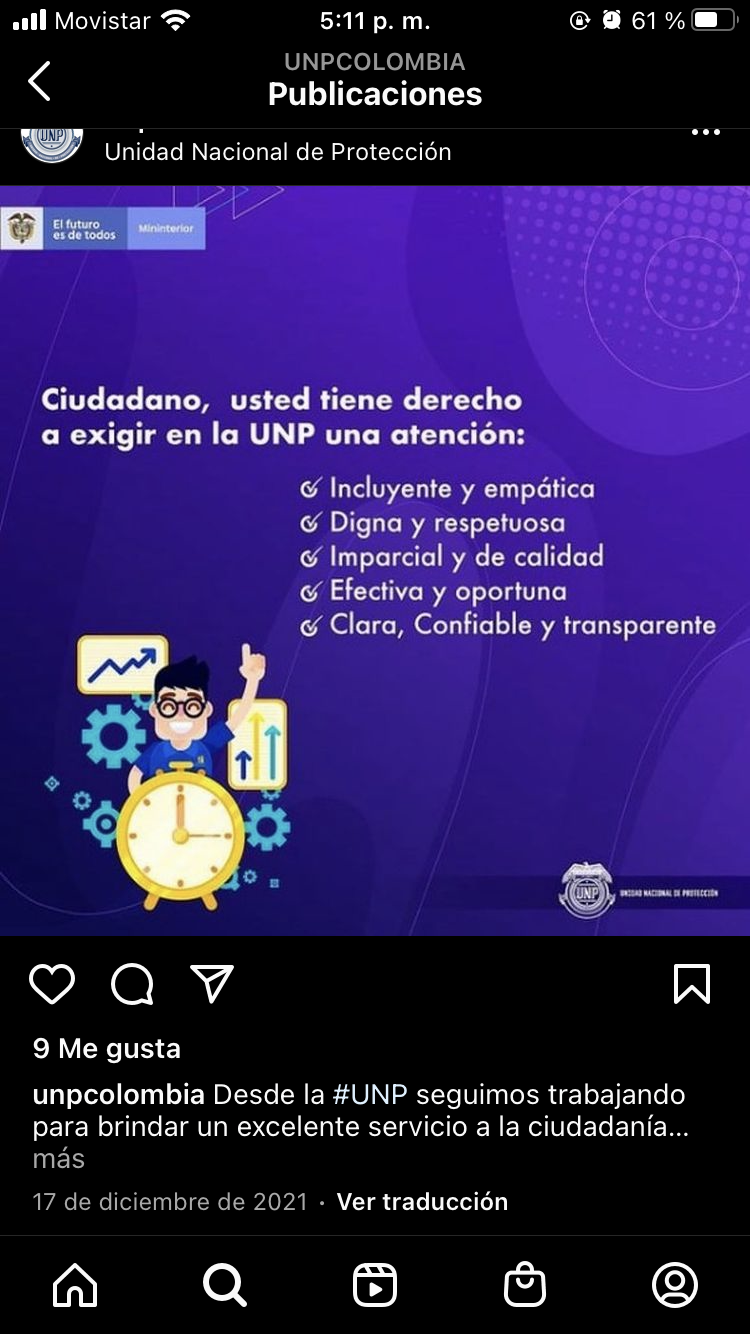Viewport: 750px width, 1334px height.
Task: Expand caption with más
Action: (59, 1159)
